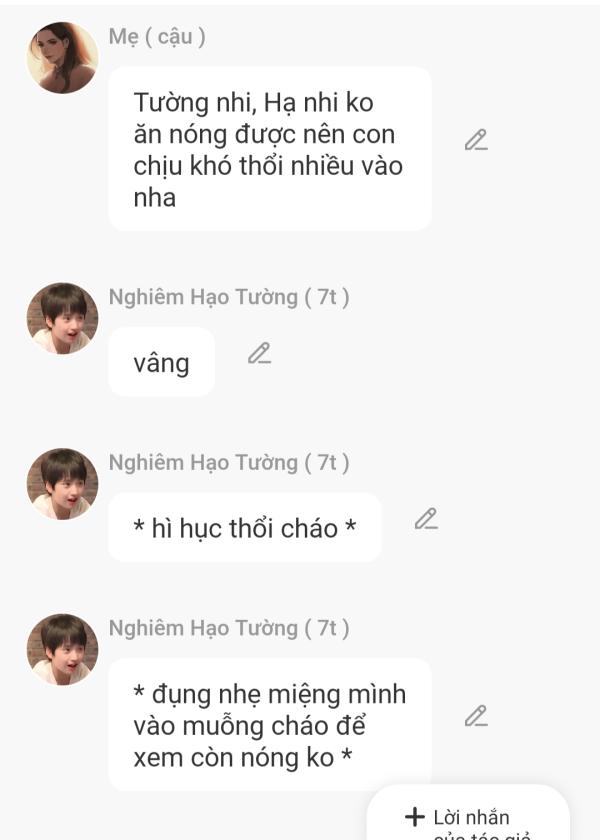
Task: Edit the 'đụng nhẹ miệng mình' message
Action: click(476, 717)
